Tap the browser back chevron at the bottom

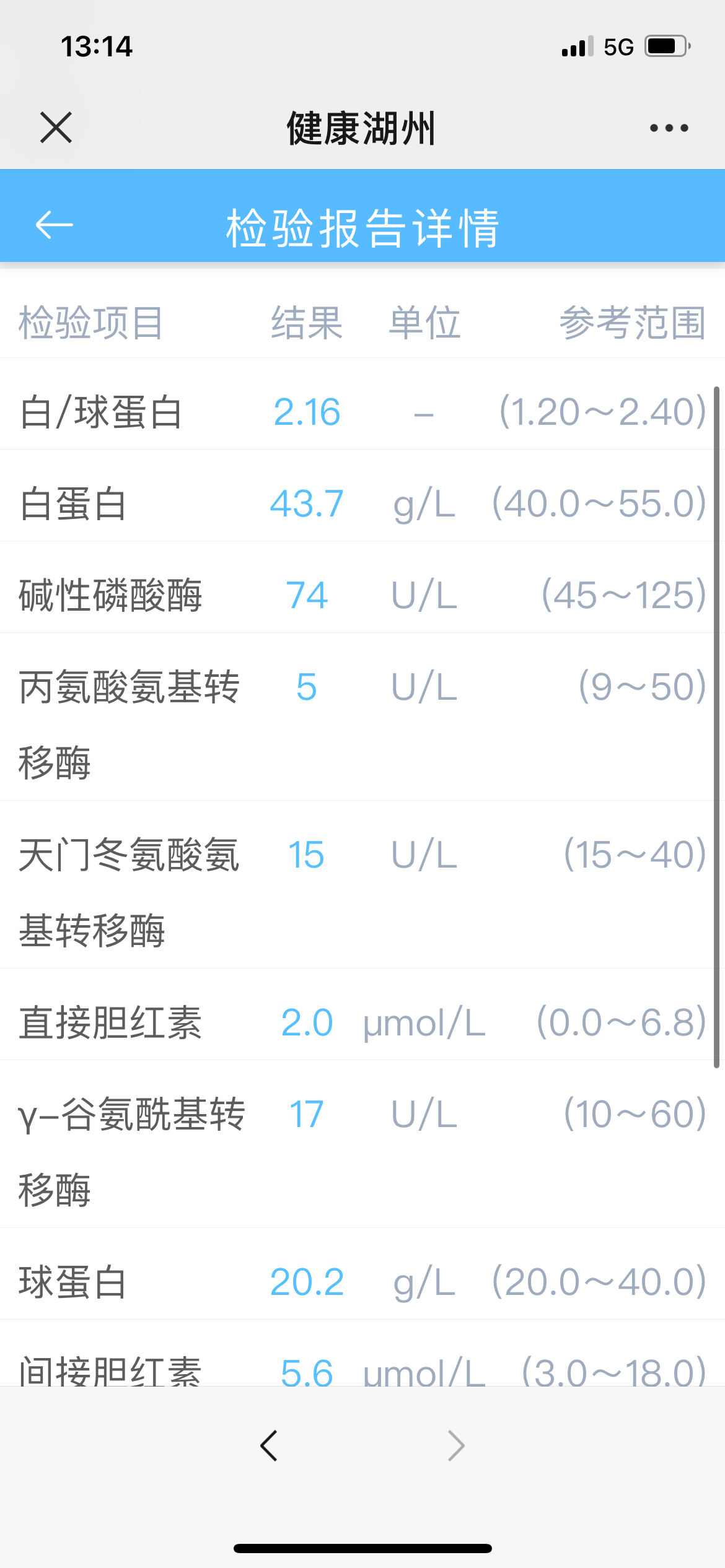[x=269, y=1446]
